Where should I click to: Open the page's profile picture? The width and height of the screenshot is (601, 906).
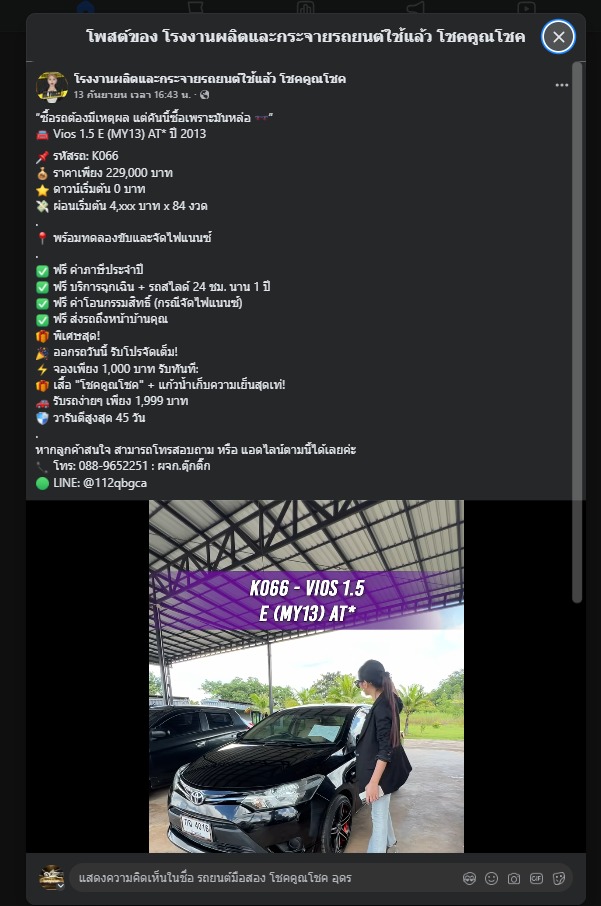[x=52, y=86]
